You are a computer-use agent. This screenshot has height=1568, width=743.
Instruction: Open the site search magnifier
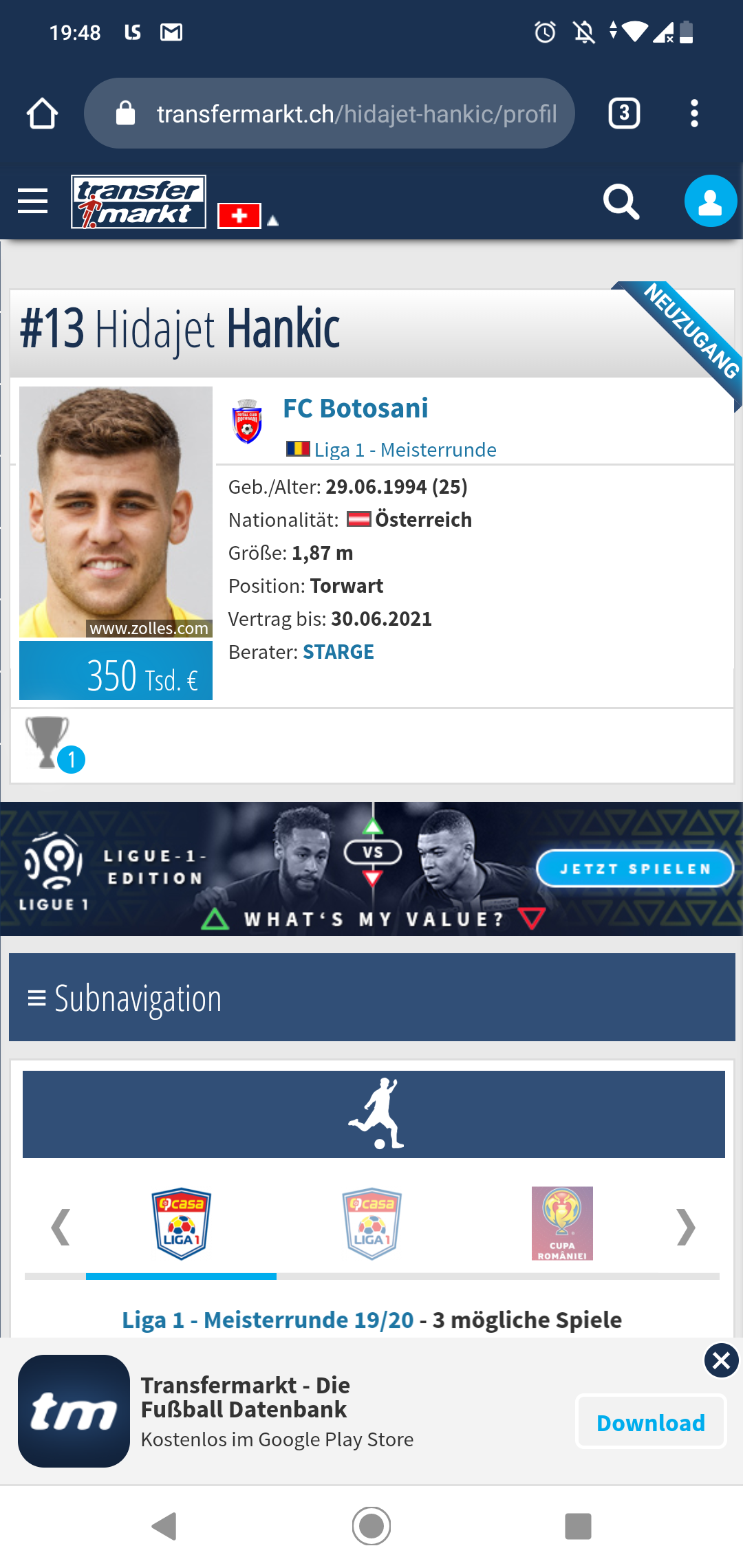621,202
